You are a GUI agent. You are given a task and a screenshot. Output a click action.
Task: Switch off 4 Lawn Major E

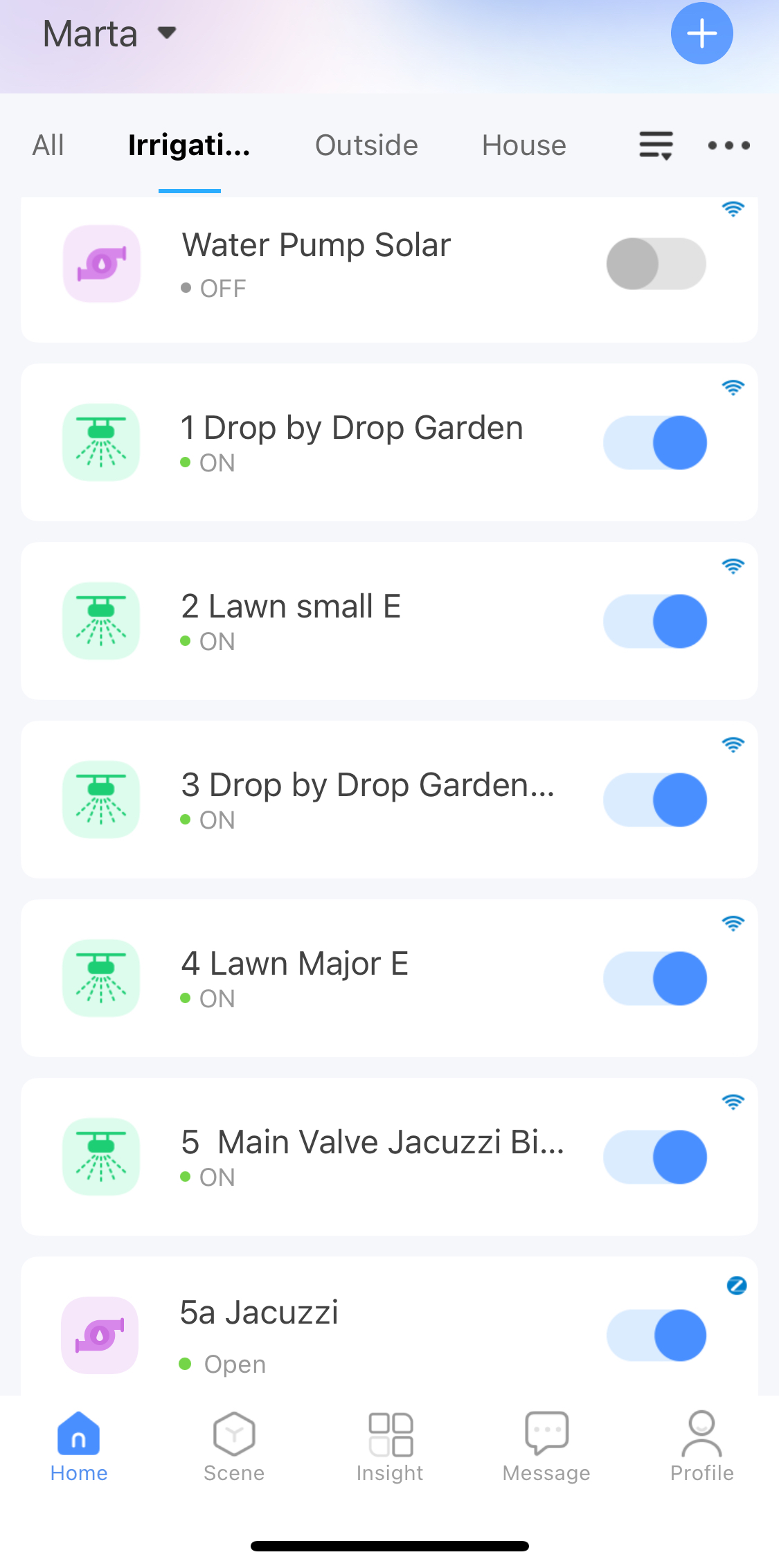tap(656, 979)
